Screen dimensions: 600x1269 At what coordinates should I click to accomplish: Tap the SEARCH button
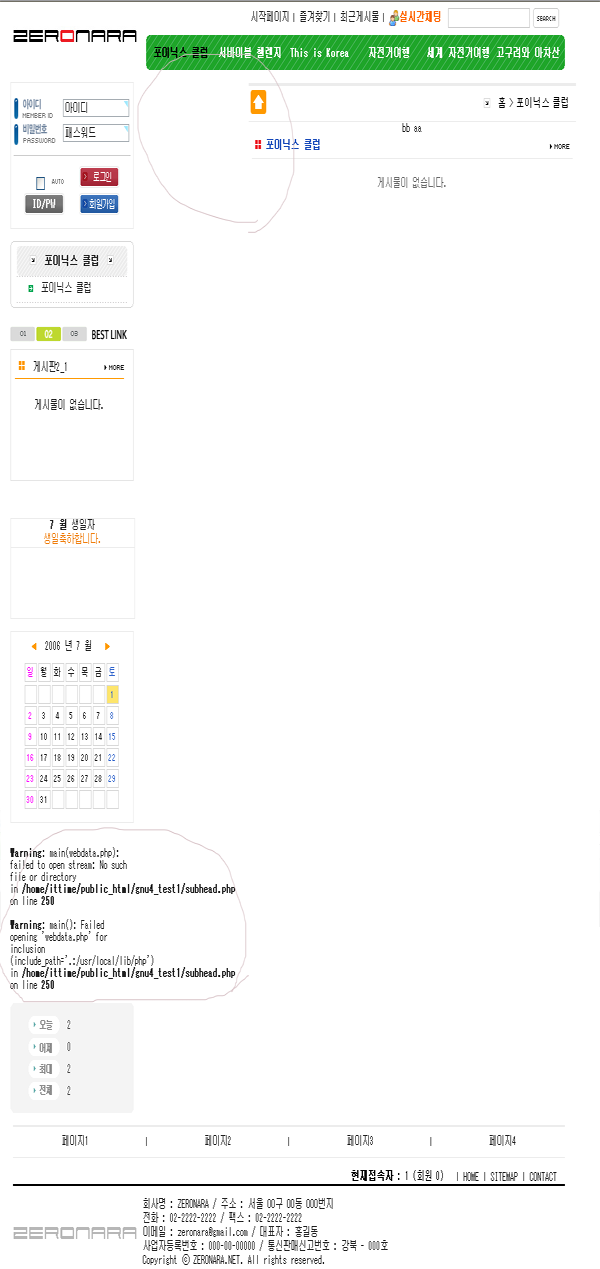[x=545, y=18]
